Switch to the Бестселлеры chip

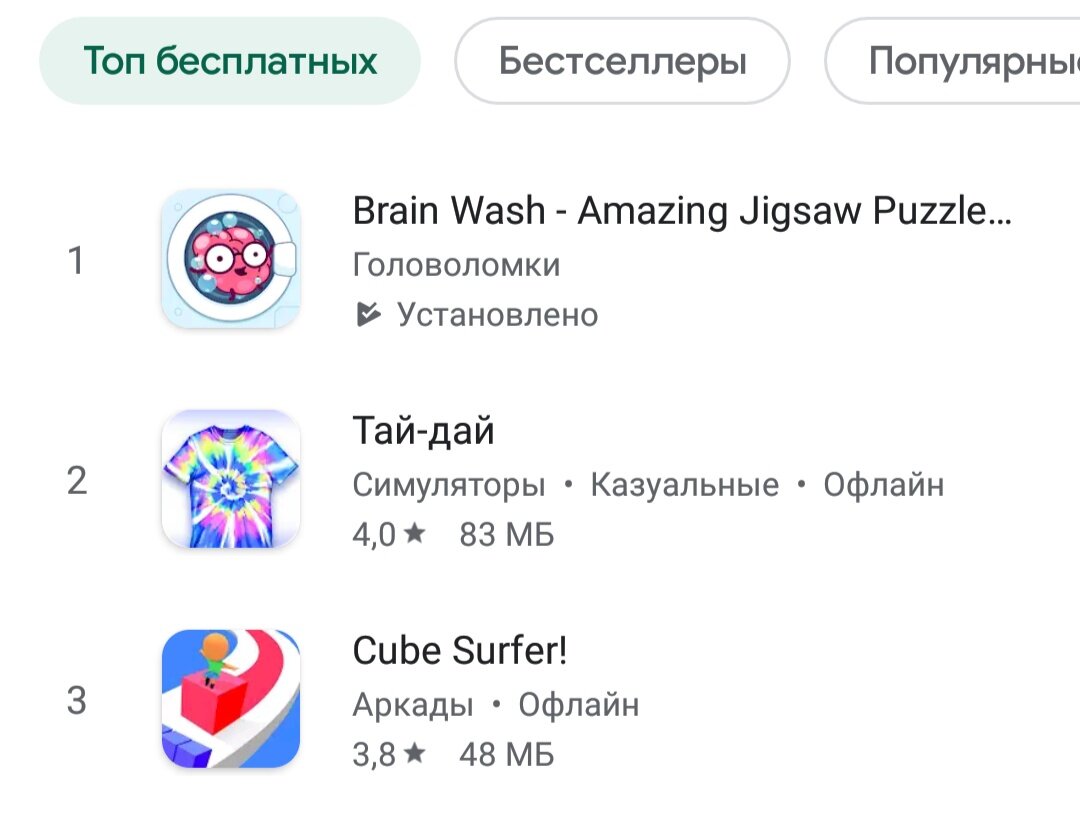coord(622,61)
